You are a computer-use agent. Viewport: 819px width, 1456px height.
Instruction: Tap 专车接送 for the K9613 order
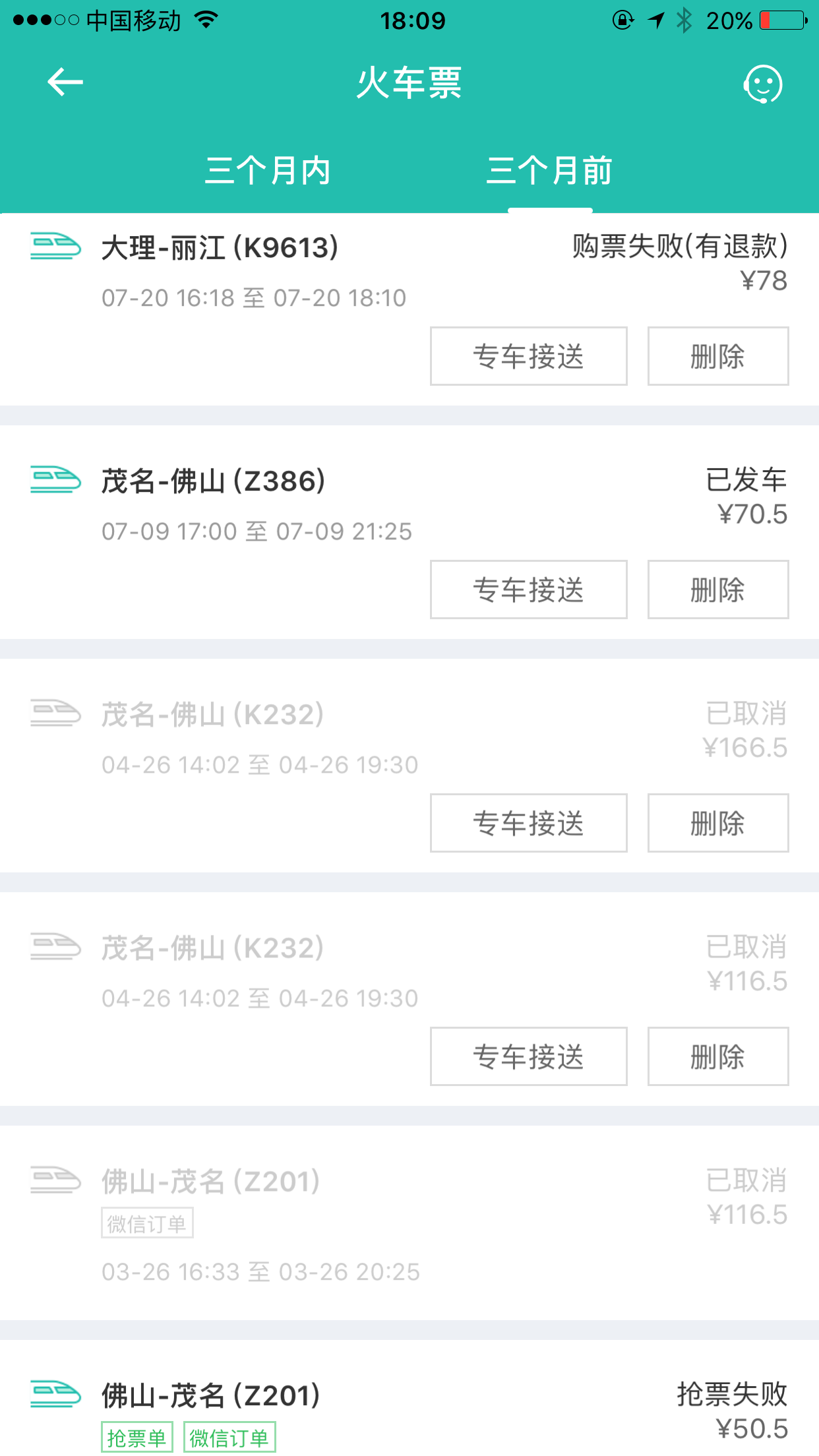coord(528,356)
